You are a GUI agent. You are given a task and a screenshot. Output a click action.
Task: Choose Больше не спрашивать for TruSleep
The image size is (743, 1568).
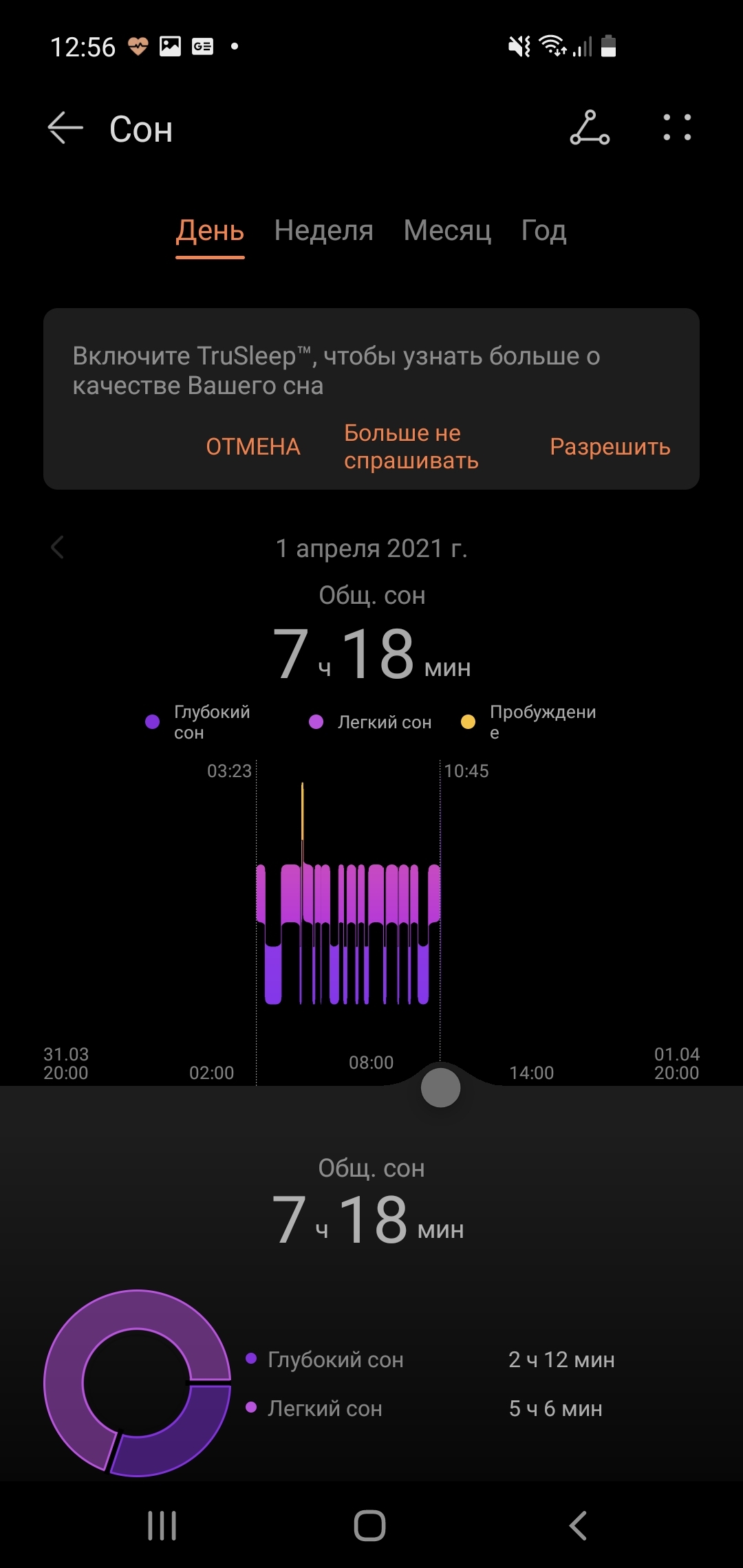coord(411,447)
